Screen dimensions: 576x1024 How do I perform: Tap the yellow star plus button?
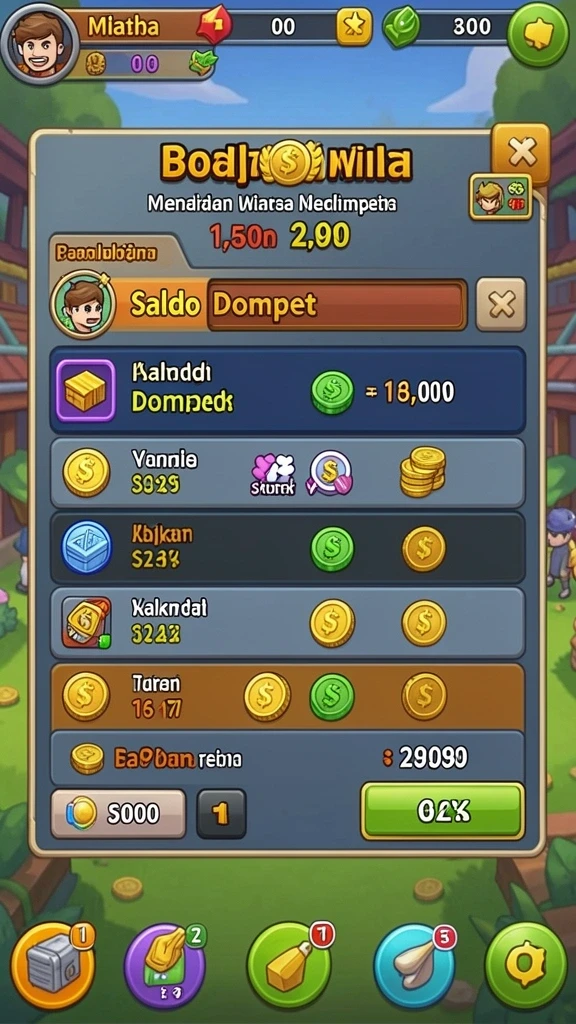tap(354, 27)
